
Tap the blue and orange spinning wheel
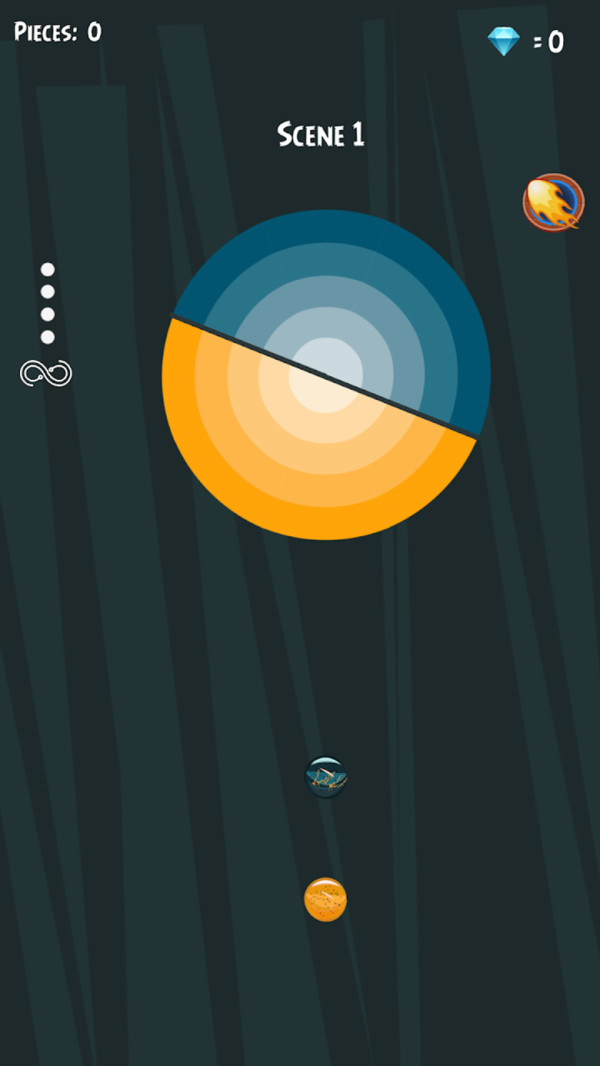pyautogui.click(x=326, y=375)
